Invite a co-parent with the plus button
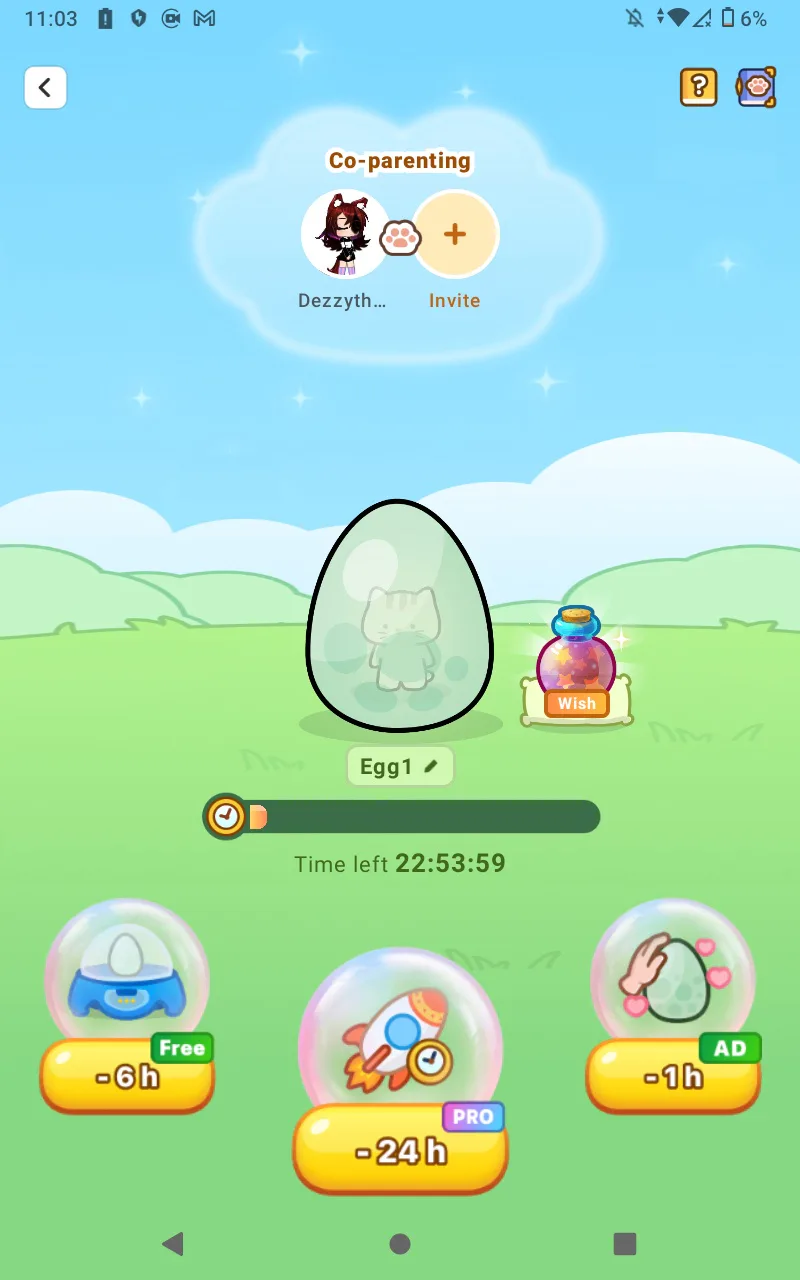 [x=455, y=235]
